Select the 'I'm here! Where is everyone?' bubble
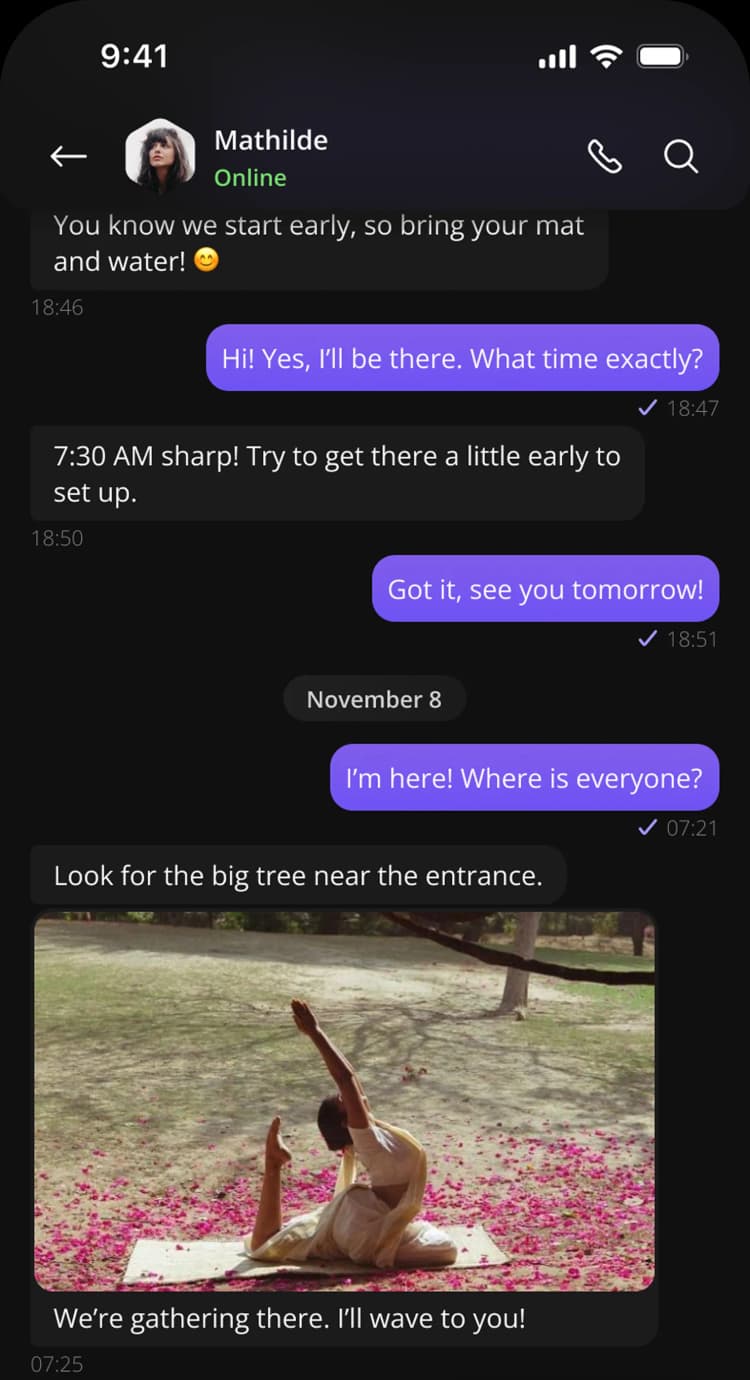The width and height of the screenshot is (750, 1380). coord(524,777)
